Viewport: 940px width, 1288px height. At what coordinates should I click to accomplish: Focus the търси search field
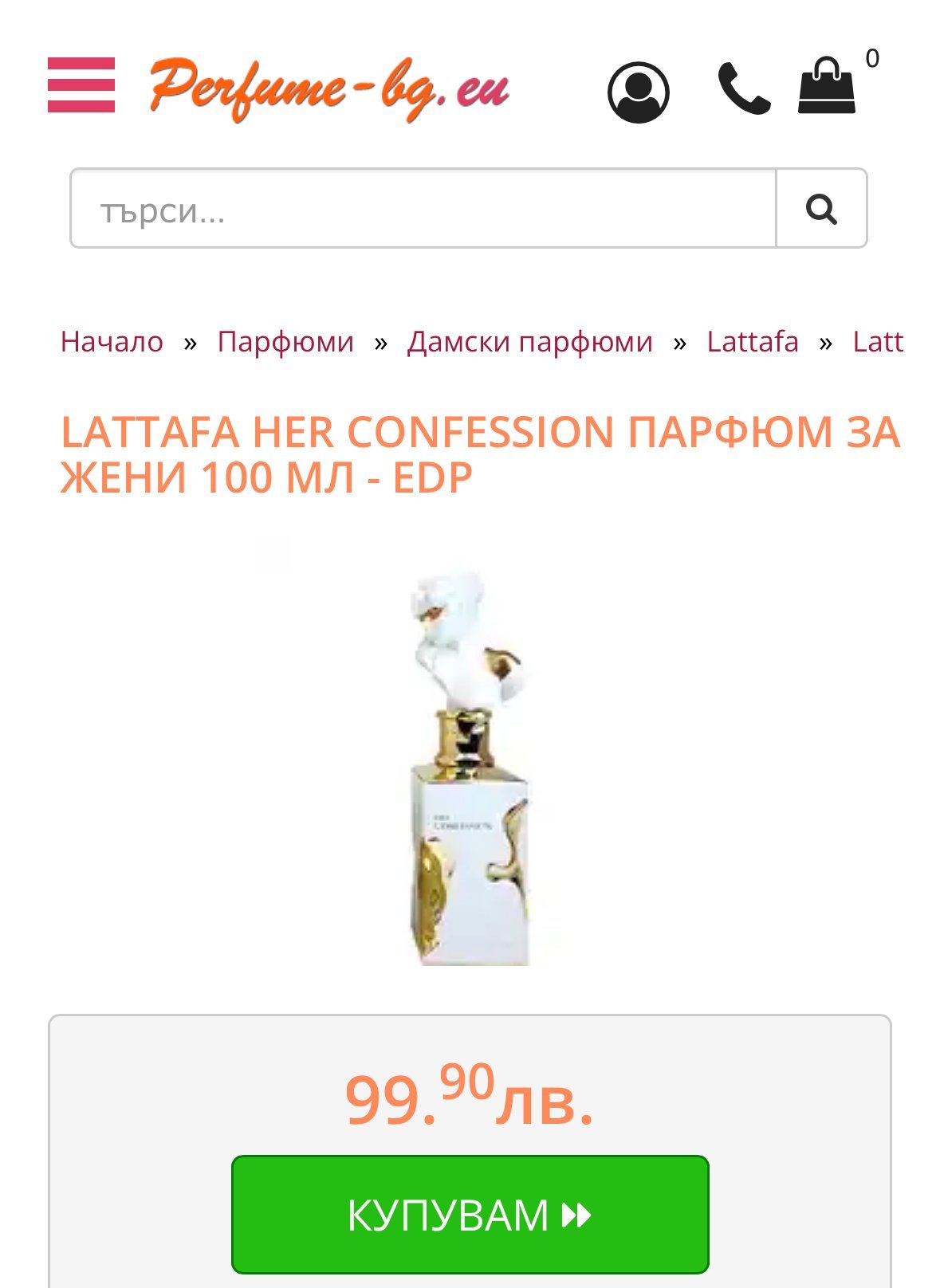pos(423,209)
